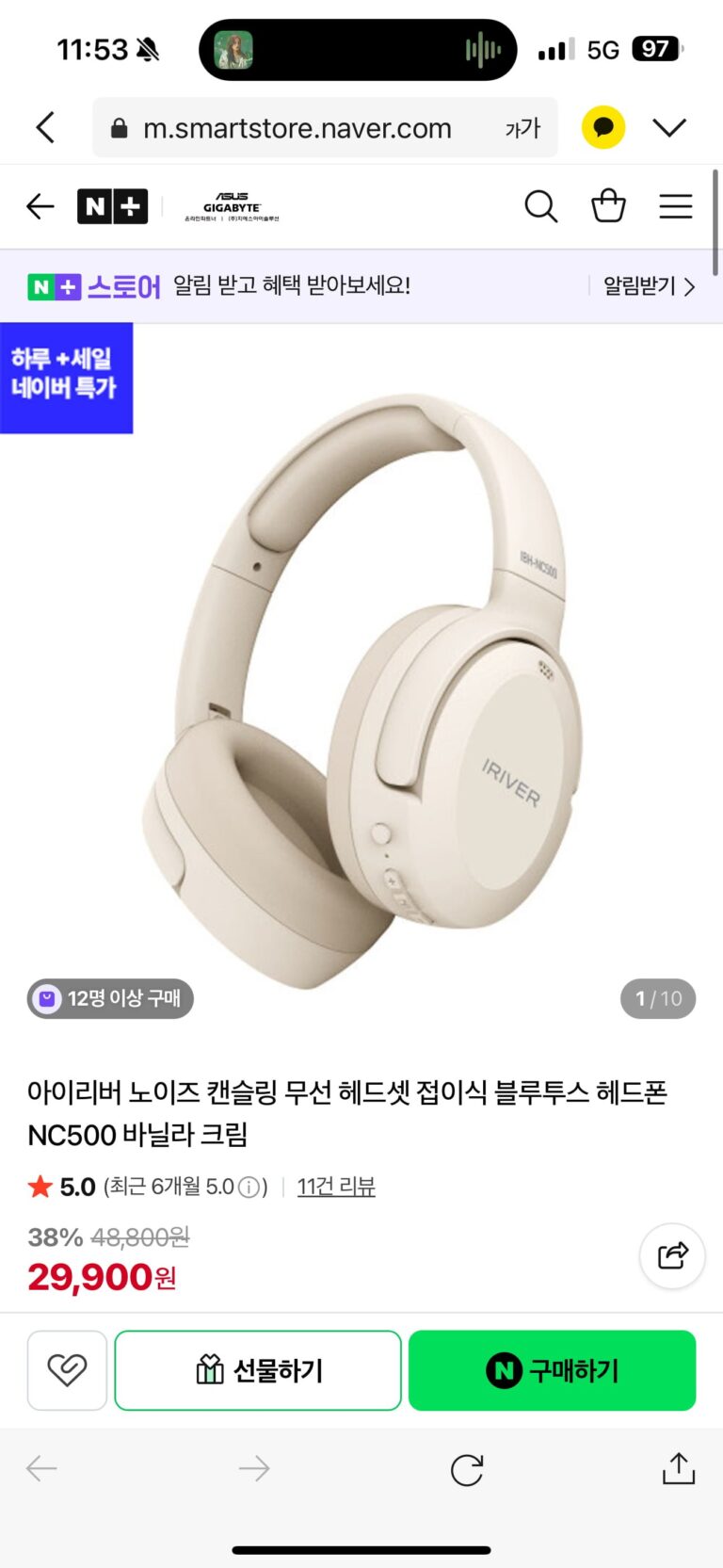Reload the page

(x=466, y=1469)
